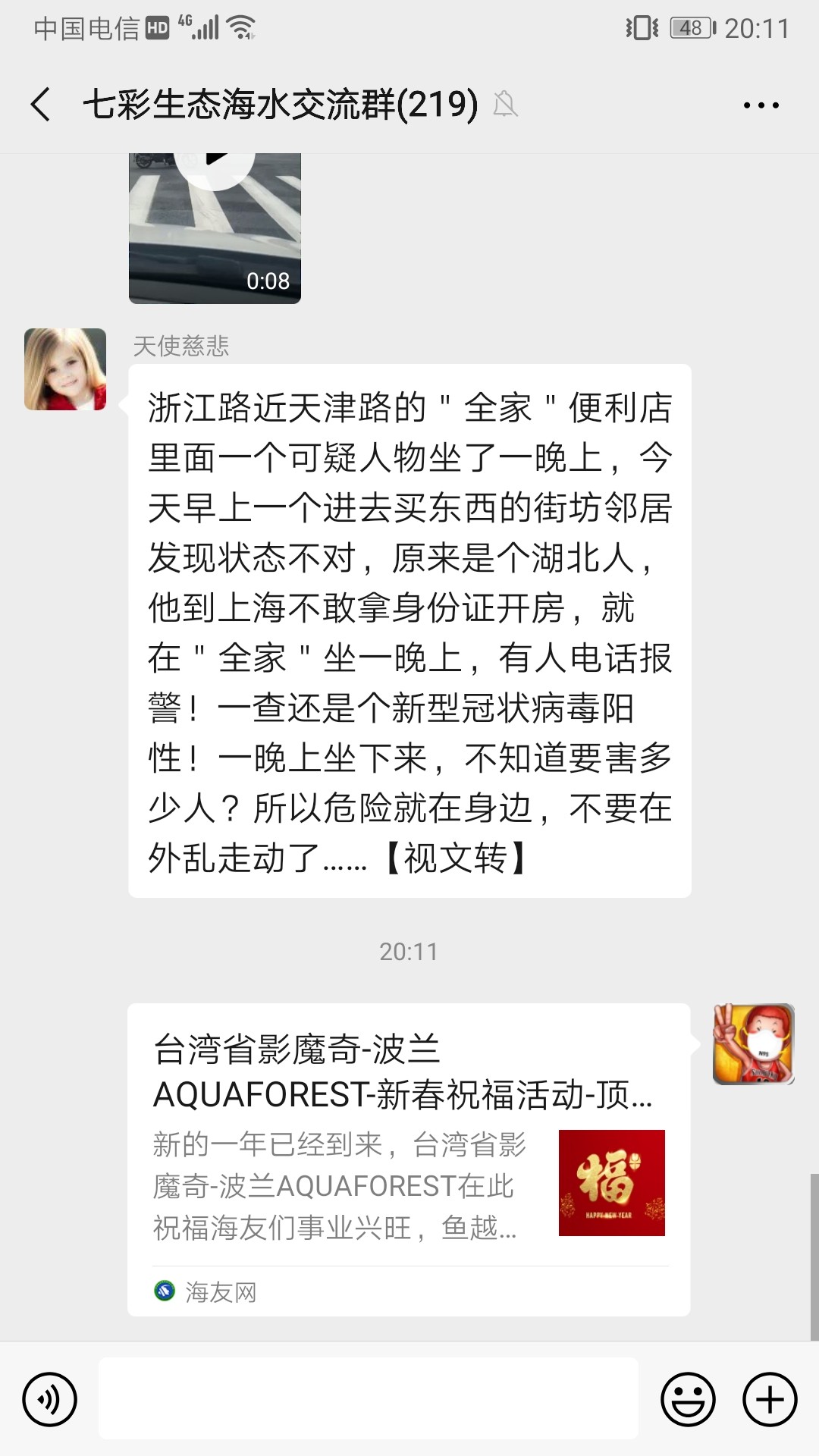This screenshot has height=1456, width=819.
Task: Go back from the group chat
Action: pos(41,105)
